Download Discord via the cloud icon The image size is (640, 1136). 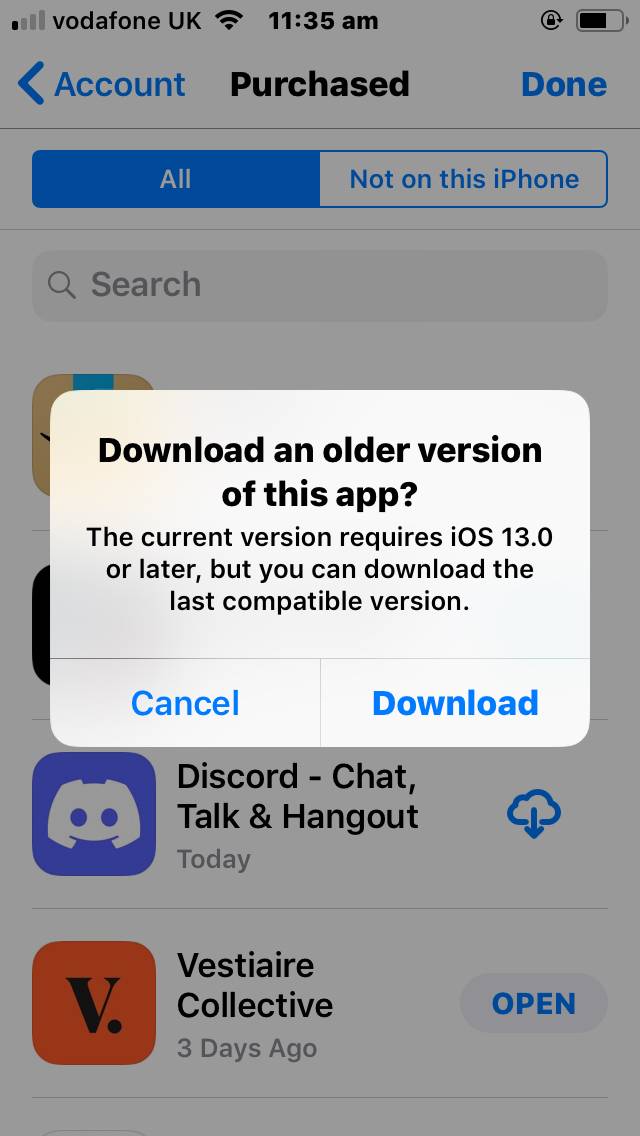[533, 815]
